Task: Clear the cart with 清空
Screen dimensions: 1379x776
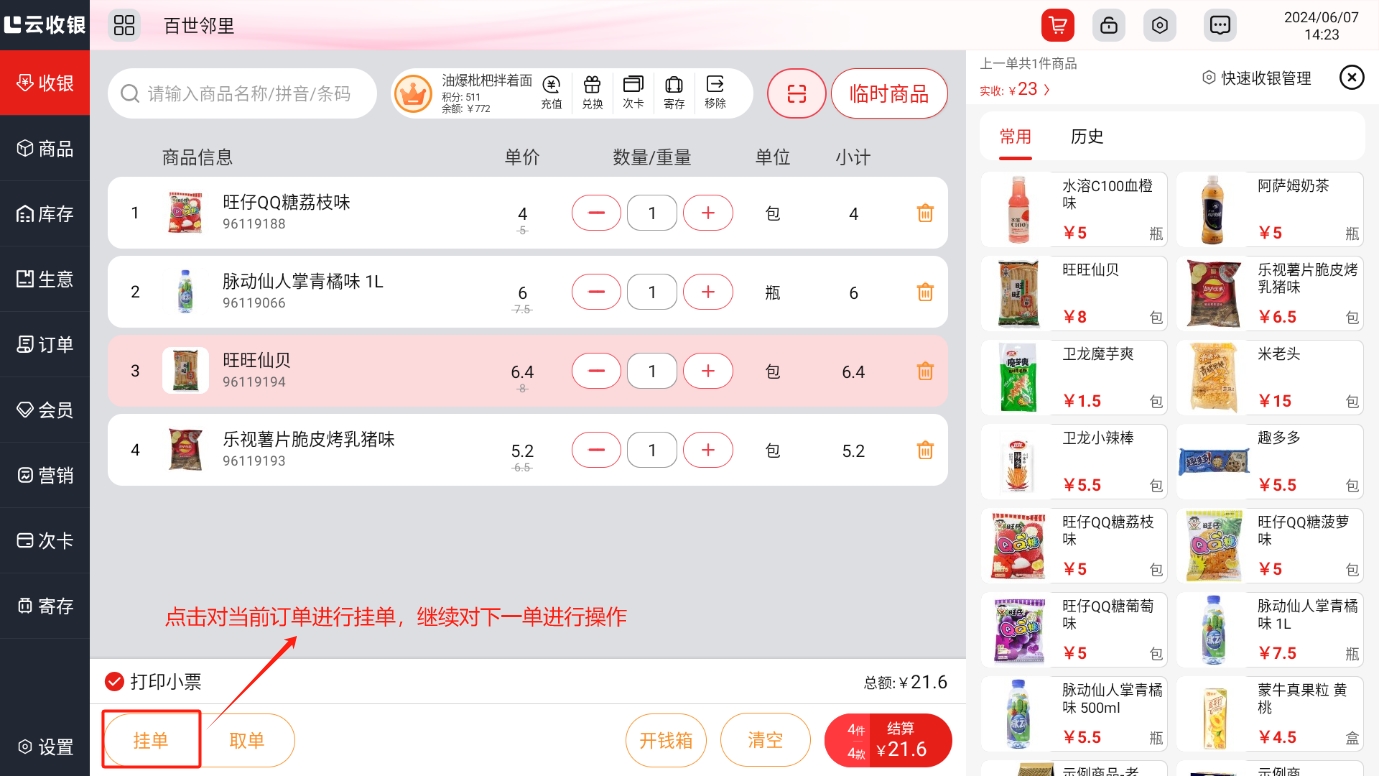Action: coord(765,740)
